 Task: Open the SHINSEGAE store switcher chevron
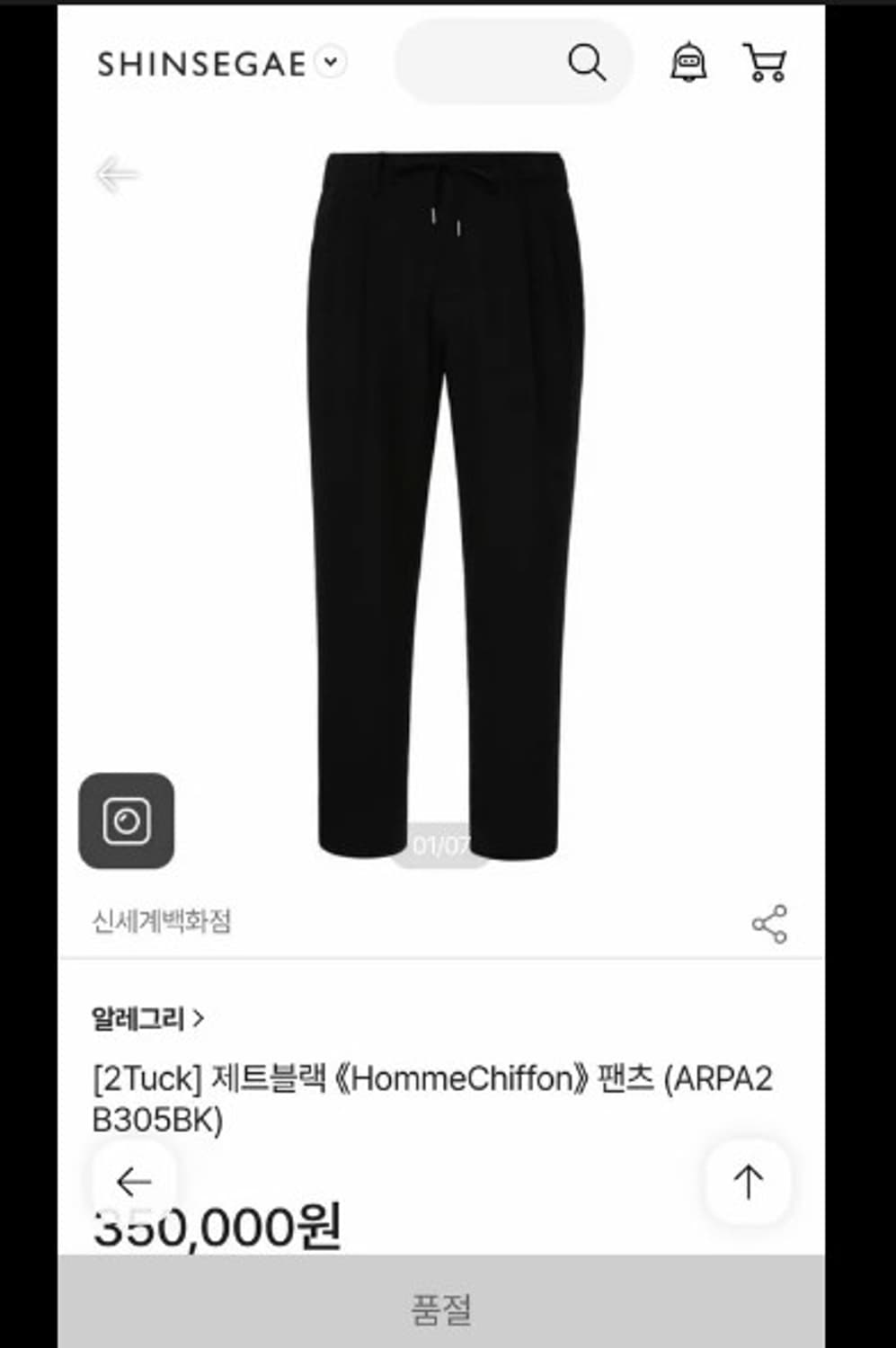pos(332,63)
